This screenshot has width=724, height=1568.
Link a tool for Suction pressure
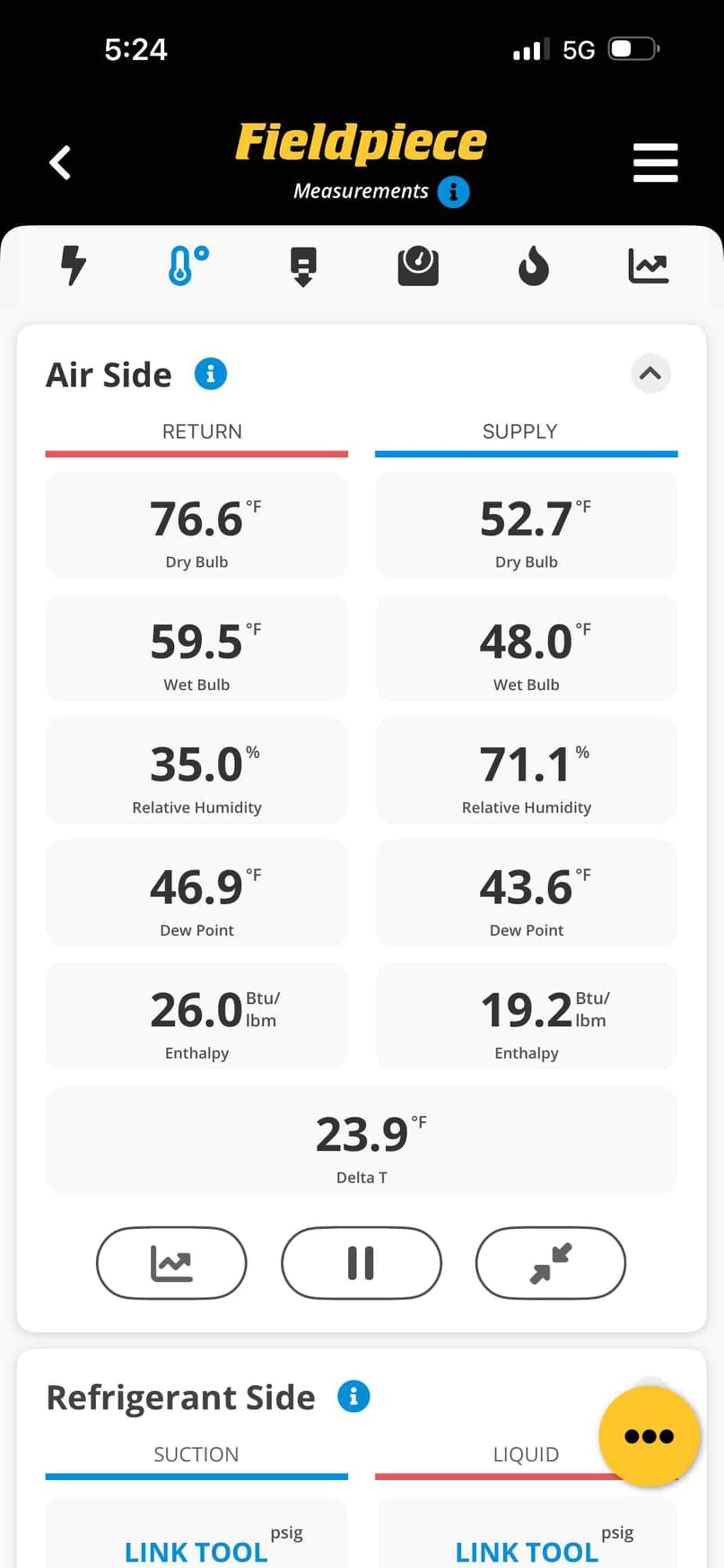tap(196, 1552)
